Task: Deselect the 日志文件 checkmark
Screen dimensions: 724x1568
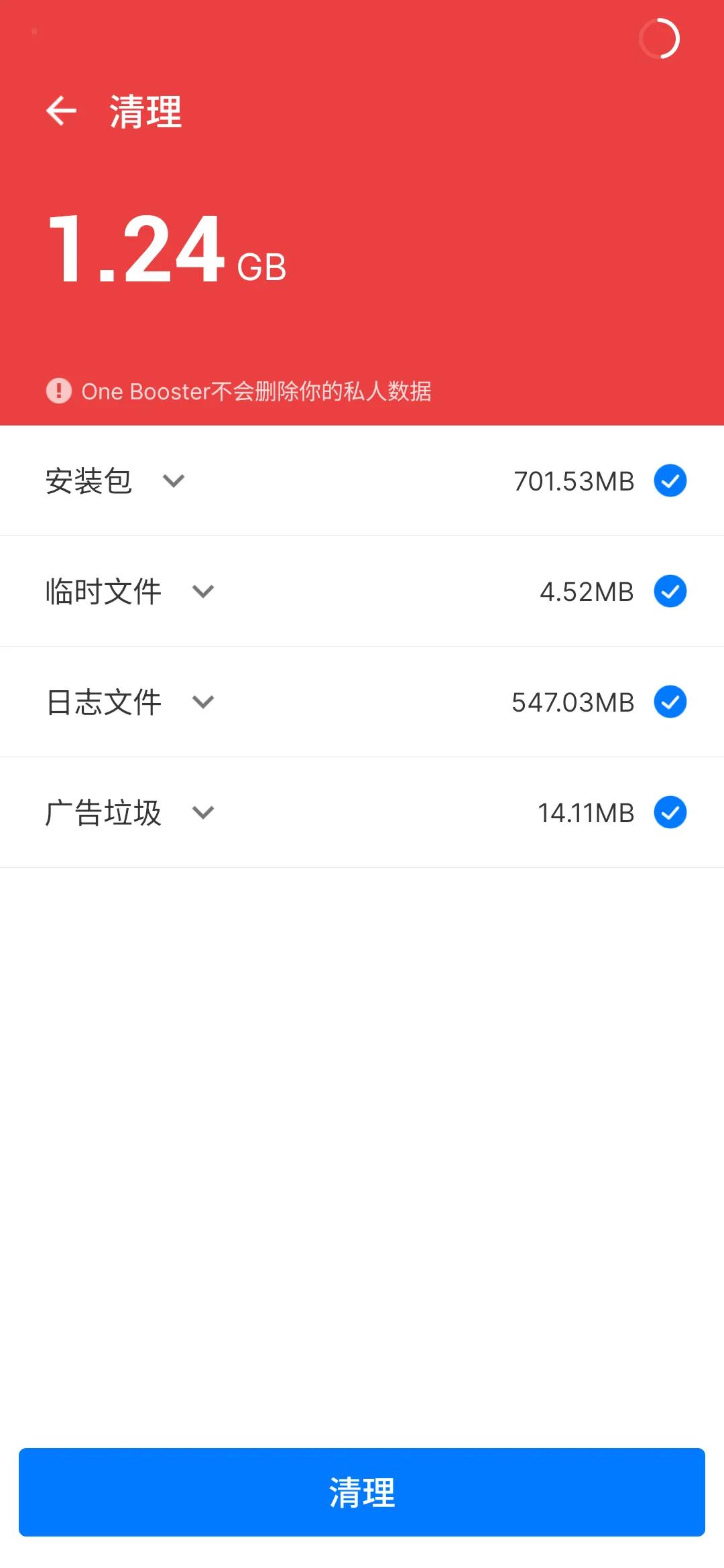Action: [669, 702]
